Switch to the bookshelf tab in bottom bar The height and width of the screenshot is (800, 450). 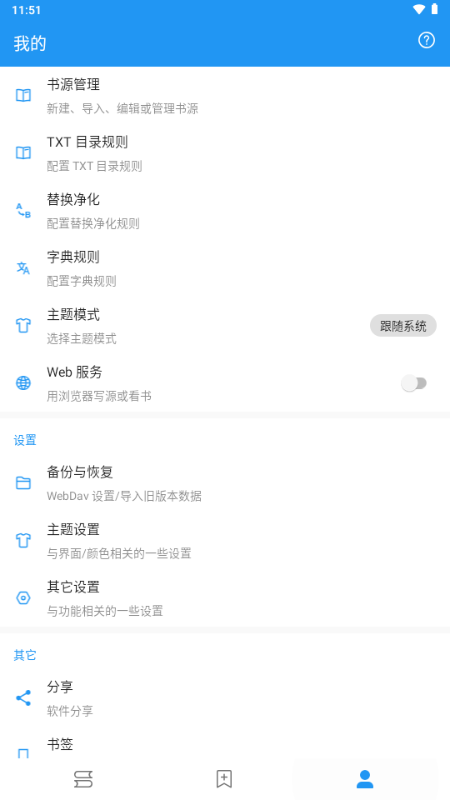[83, 779]
